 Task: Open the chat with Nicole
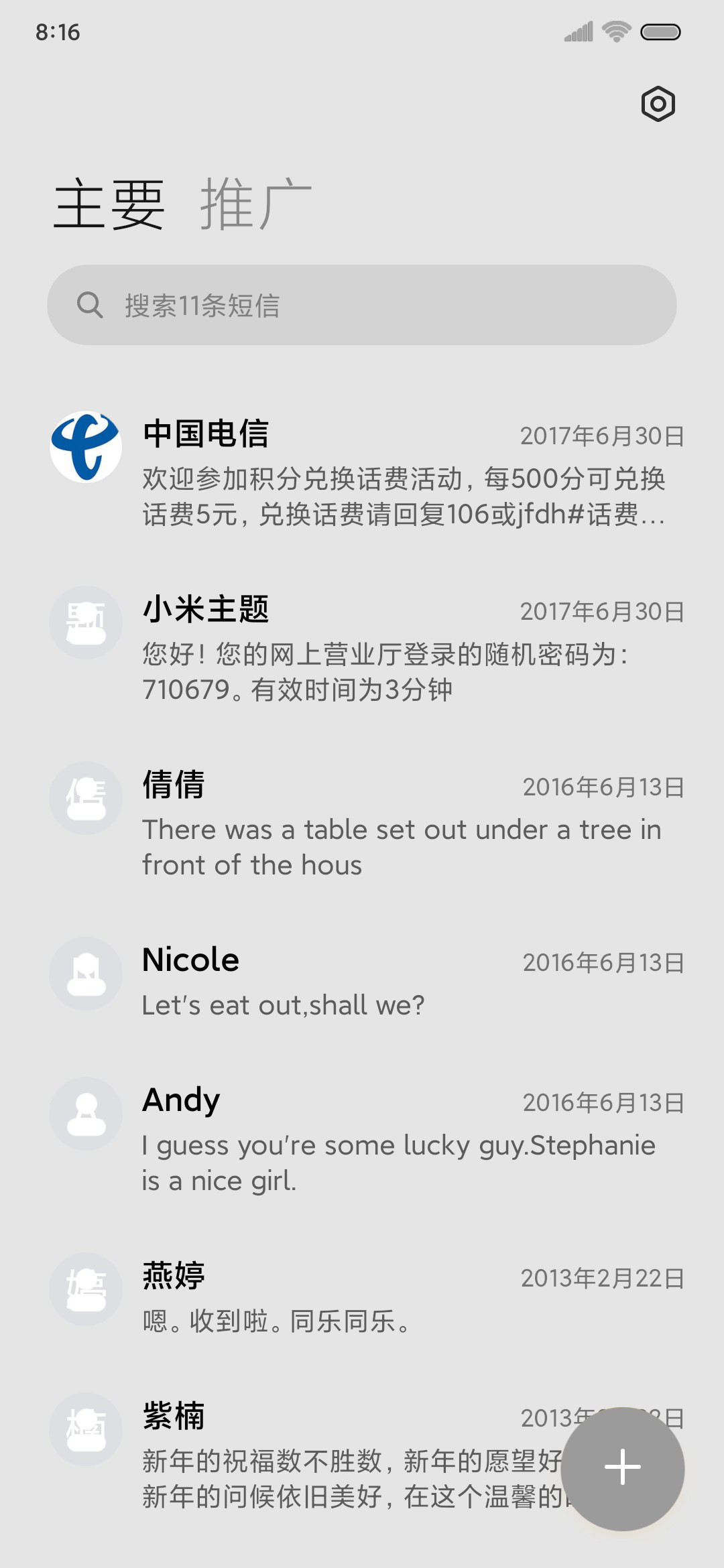tap(362, 982)
